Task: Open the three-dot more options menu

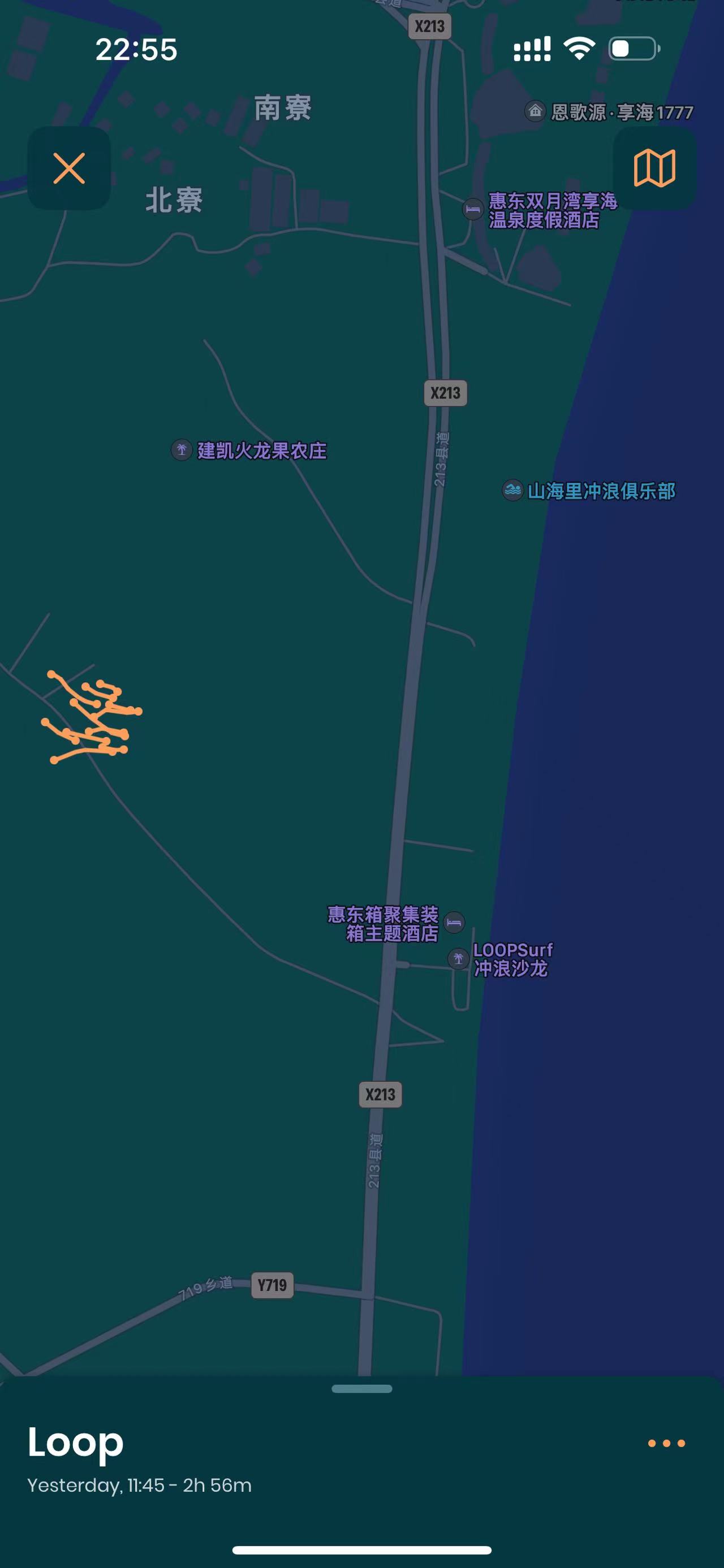Action: 666,1443
